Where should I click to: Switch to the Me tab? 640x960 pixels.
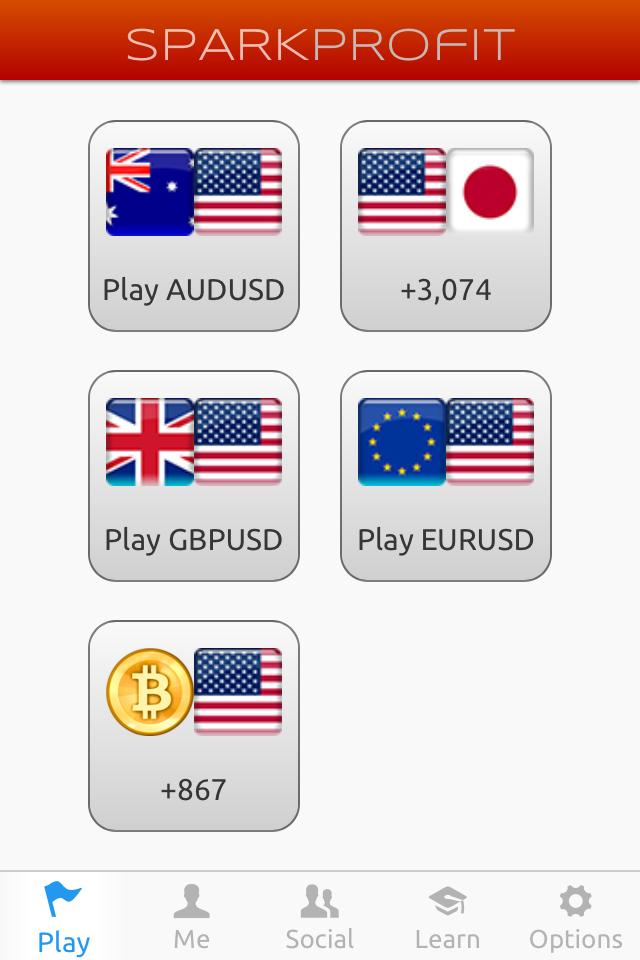click(x=191, y=916)
